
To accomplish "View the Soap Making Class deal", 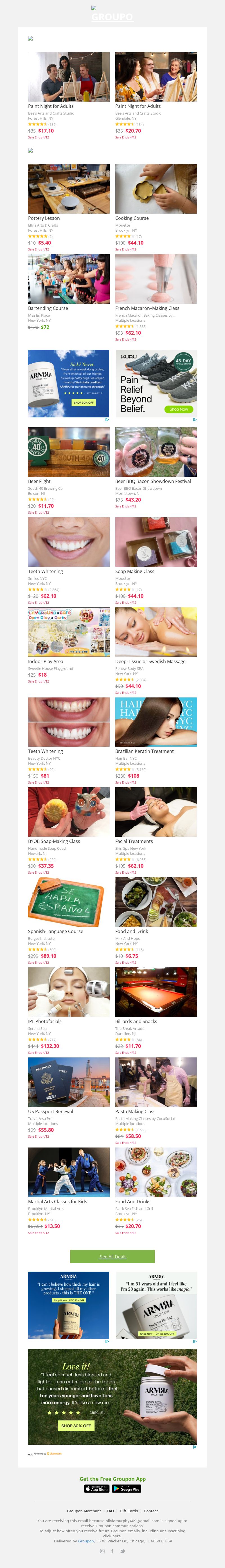I will pos(156,542).
